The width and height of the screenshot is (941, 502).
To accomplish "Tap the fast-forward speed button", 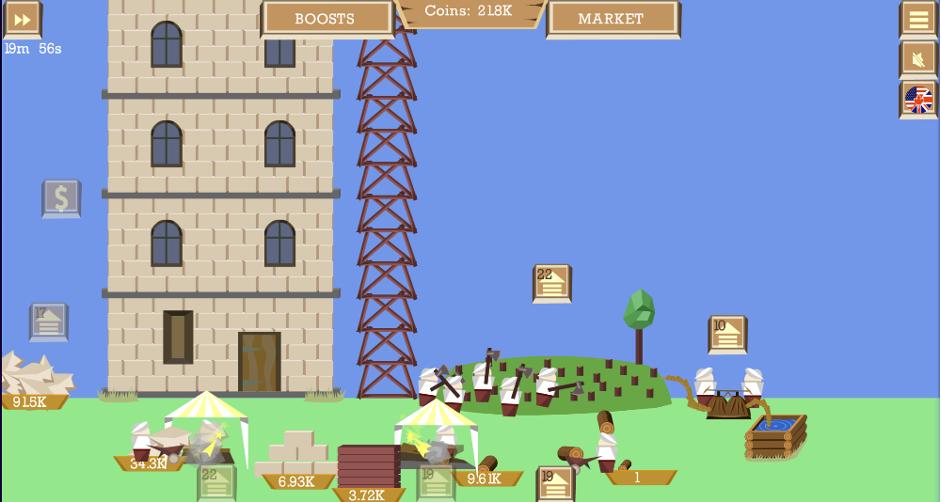I will 20,19.
